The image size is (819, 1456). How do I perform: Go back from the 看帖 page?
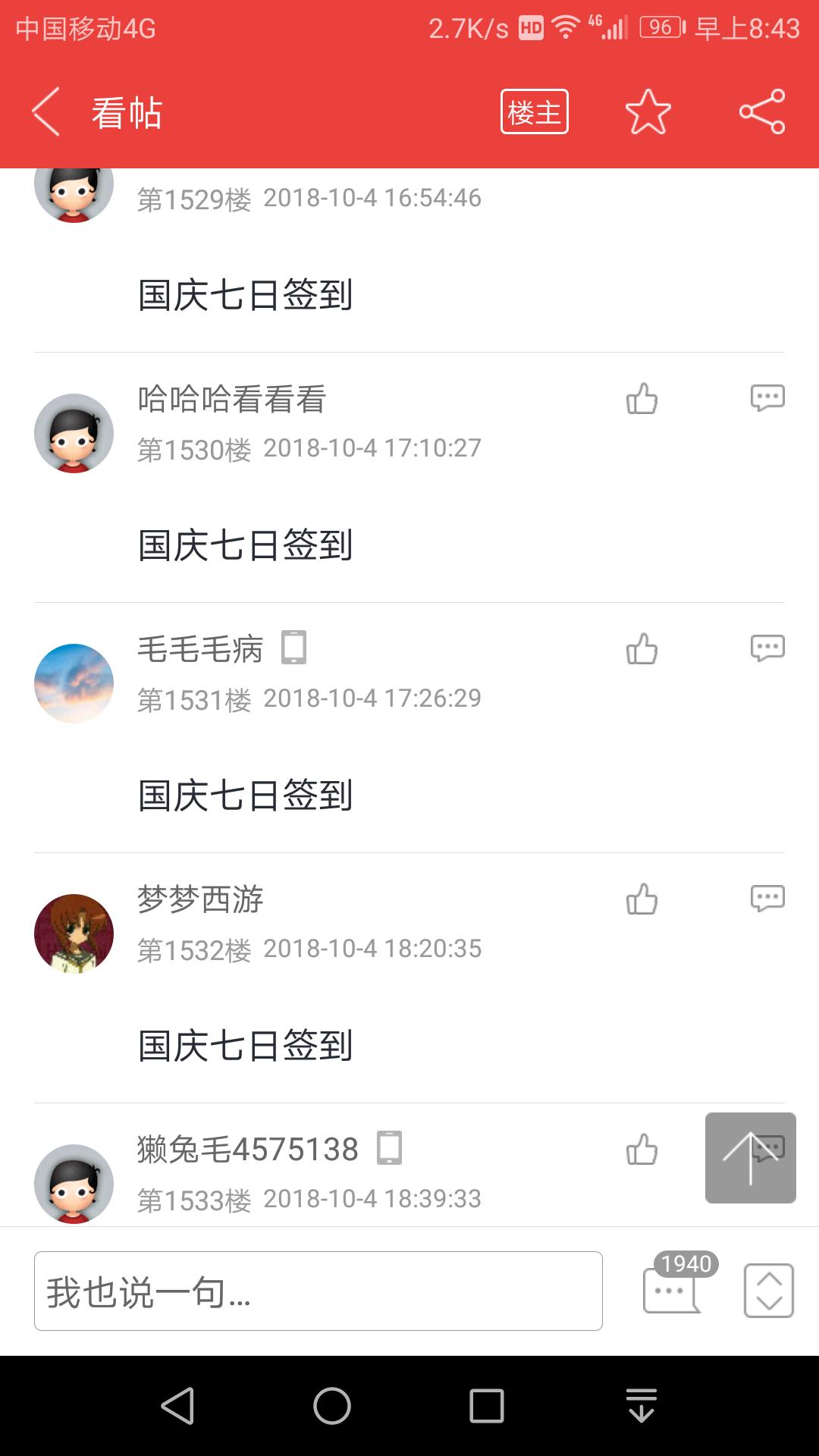tap(45, 112)
